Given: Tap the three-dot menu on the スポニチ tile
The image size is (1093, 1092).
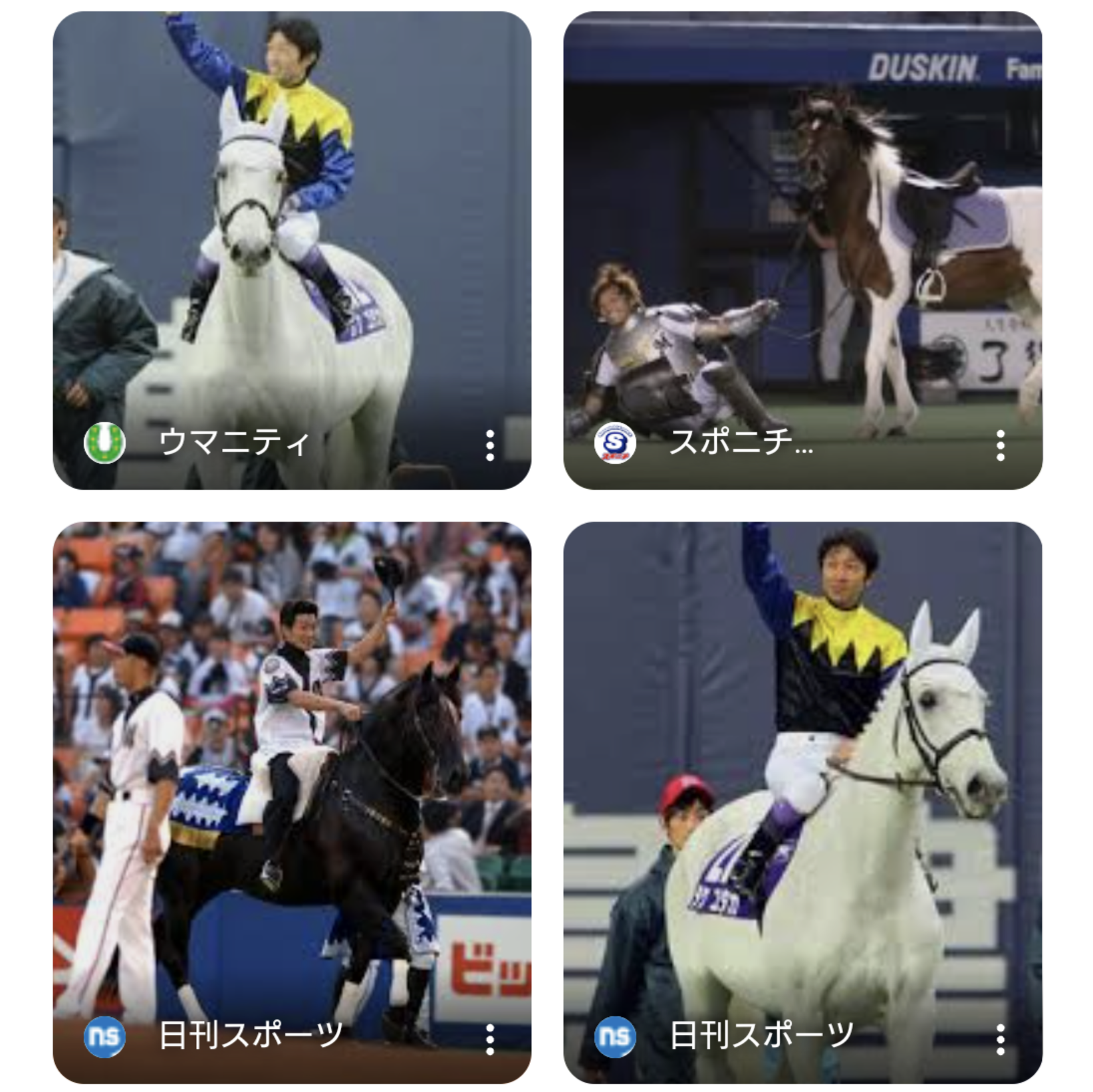Looking at the screenshot, I should [x=1001, y=445].
